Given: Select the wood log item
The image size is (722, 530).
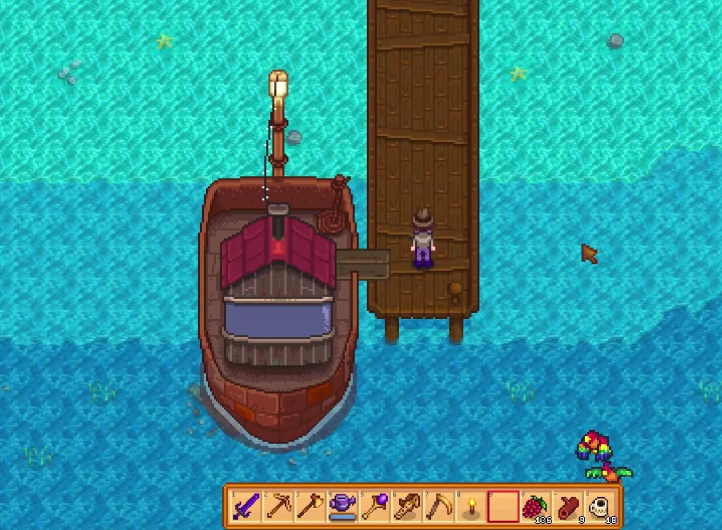Looking at the screenshot, I should (568, 505).
